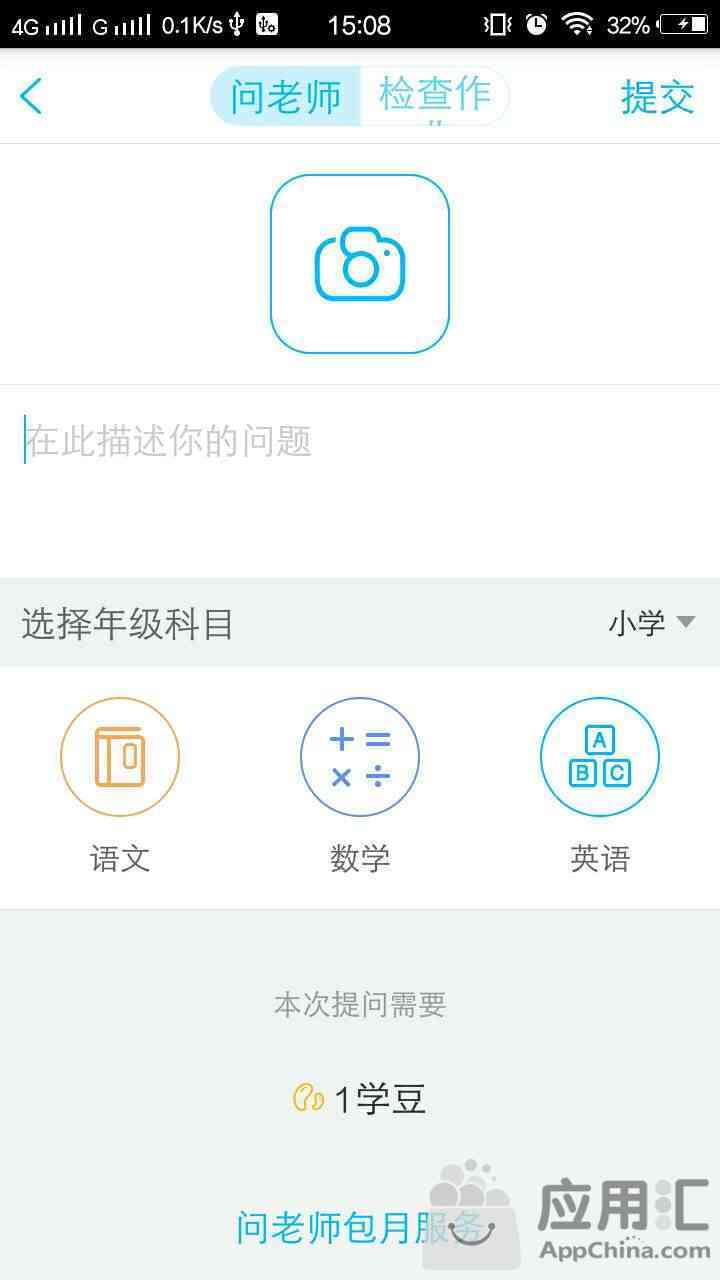Screen dimensions: 720x1280
Task: Switch to the 检查作业 tab
Action: [435, 96]
